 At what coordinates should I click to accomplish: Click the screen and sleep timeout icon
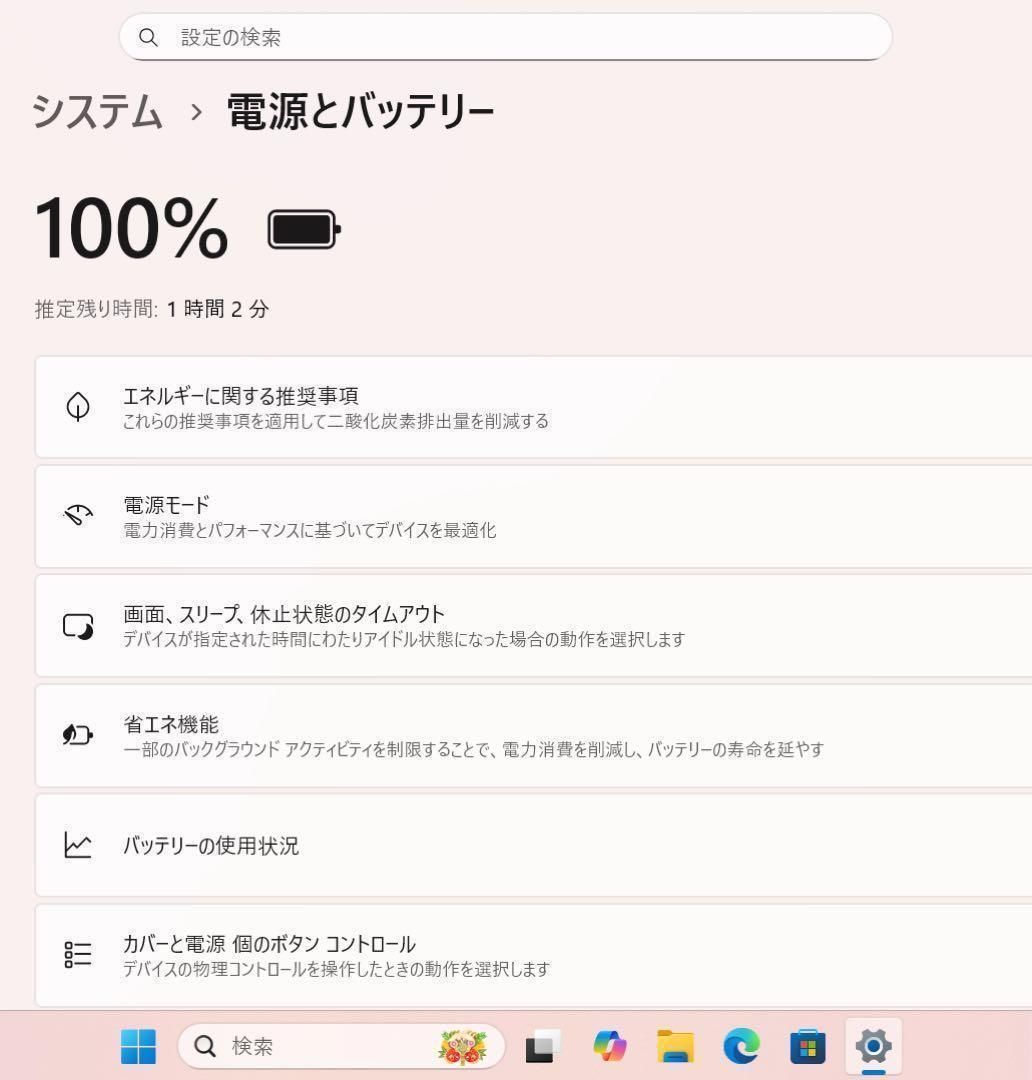point(78,625)
